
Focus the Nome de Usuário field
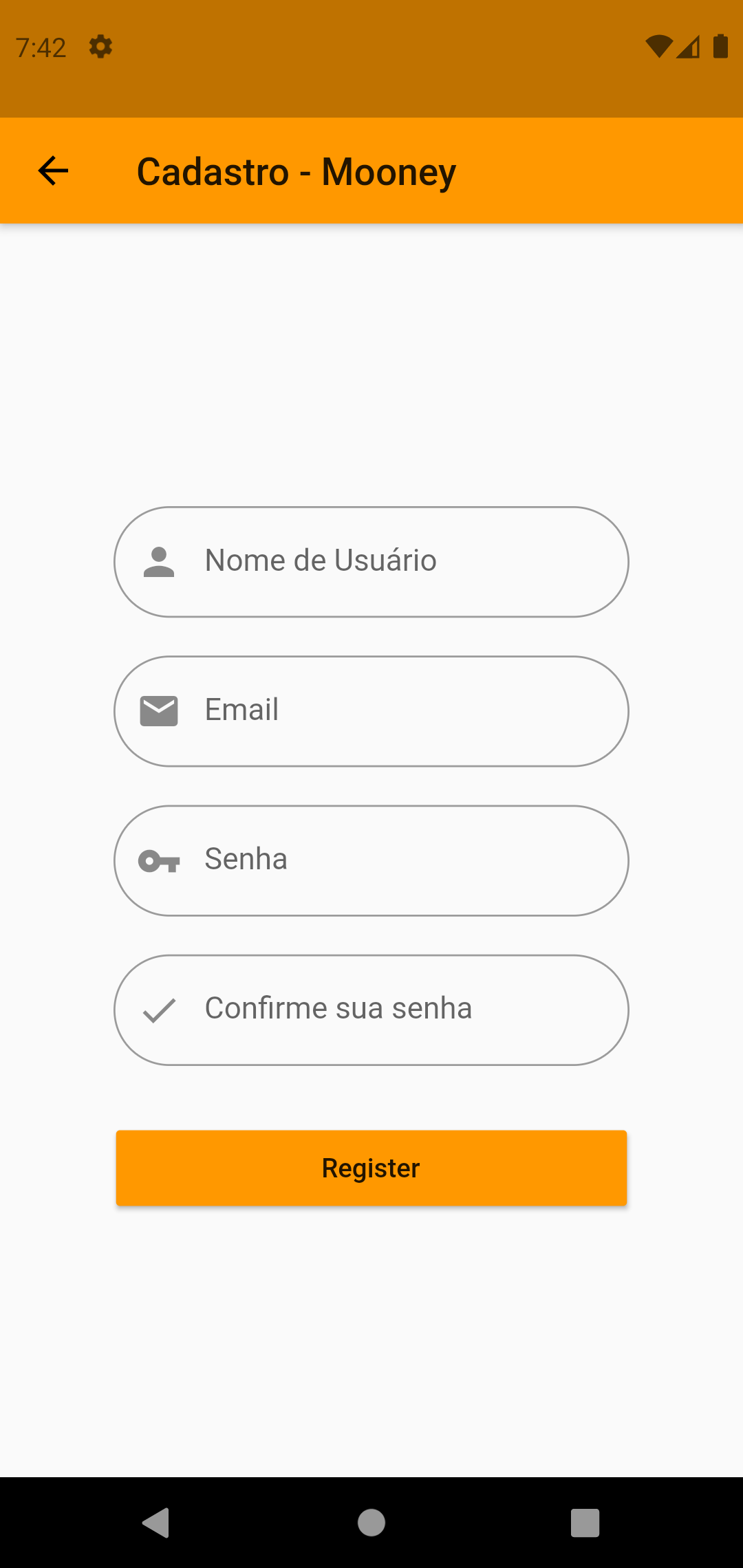(371, 562)
